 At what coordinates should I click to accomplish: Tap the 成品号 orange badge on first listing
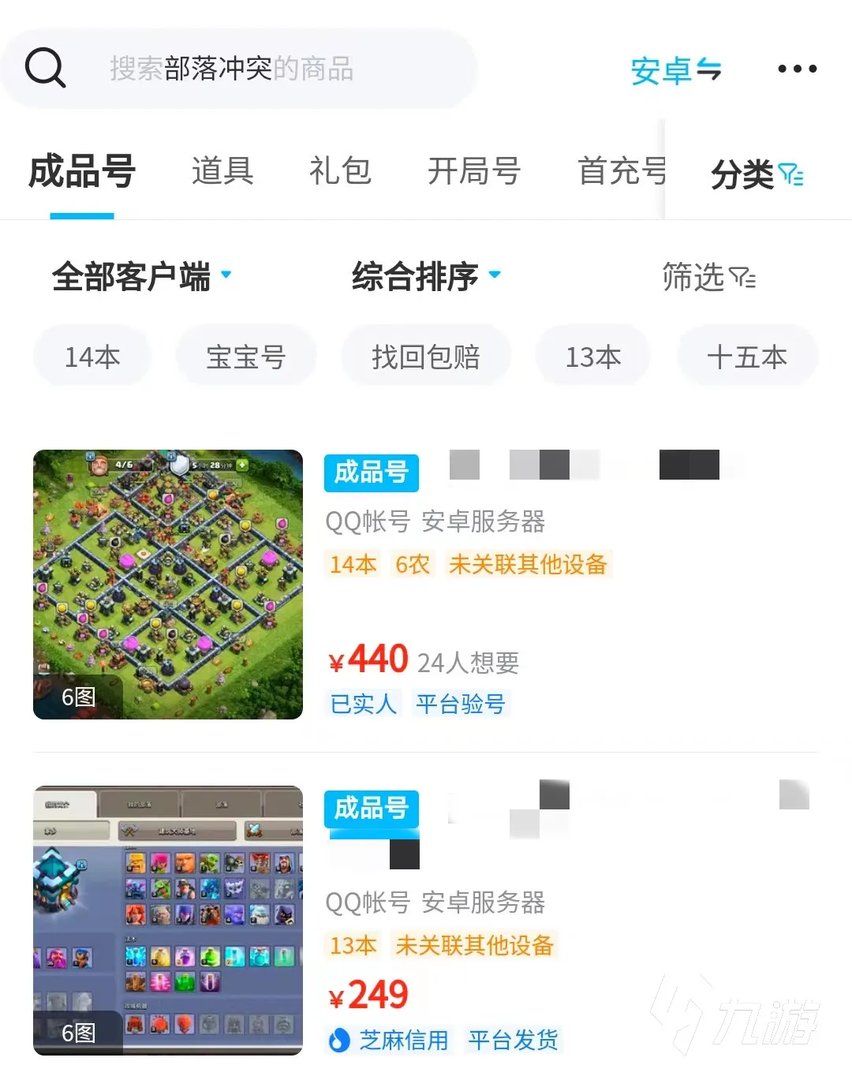coord(371,473)
